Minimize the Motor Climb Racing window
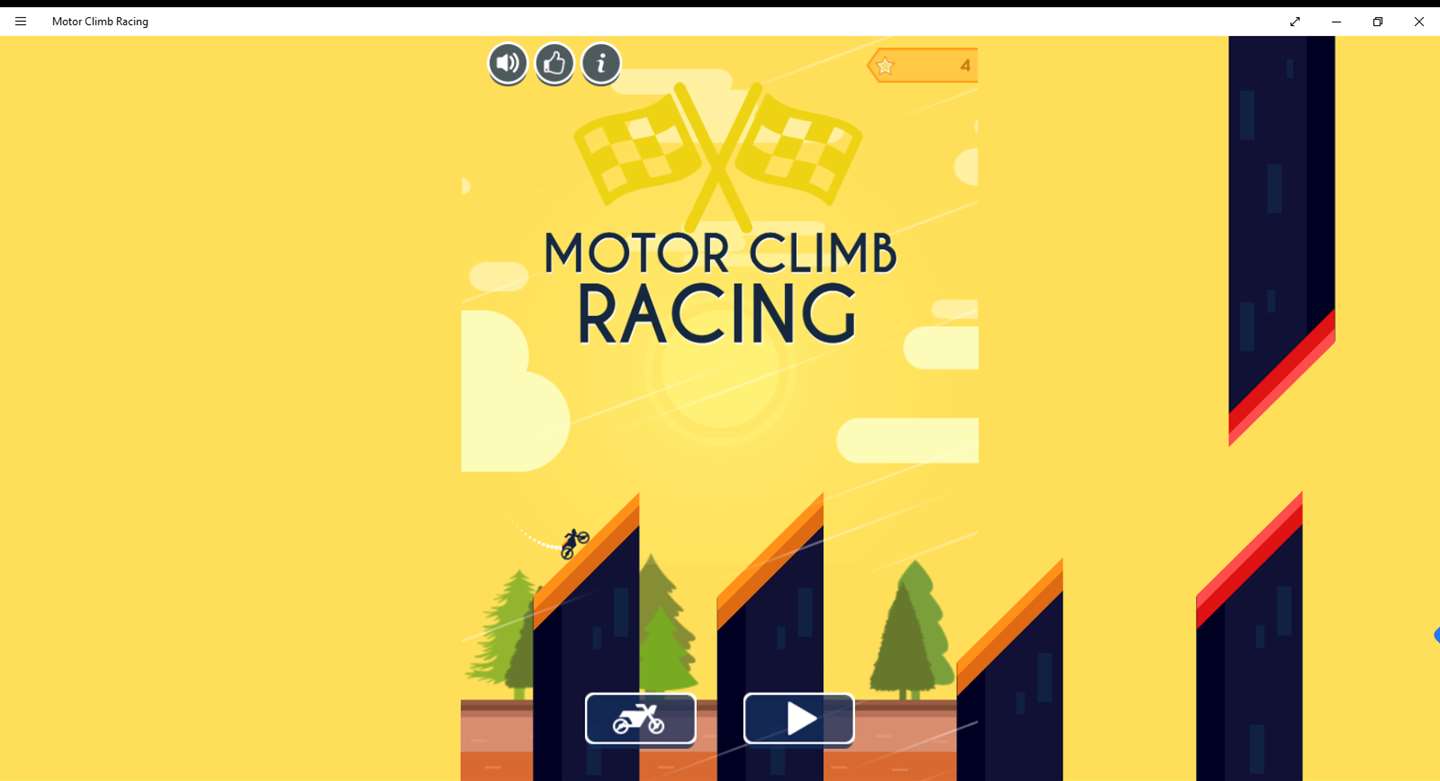Screen dimensions: 1440x781 1336,21
